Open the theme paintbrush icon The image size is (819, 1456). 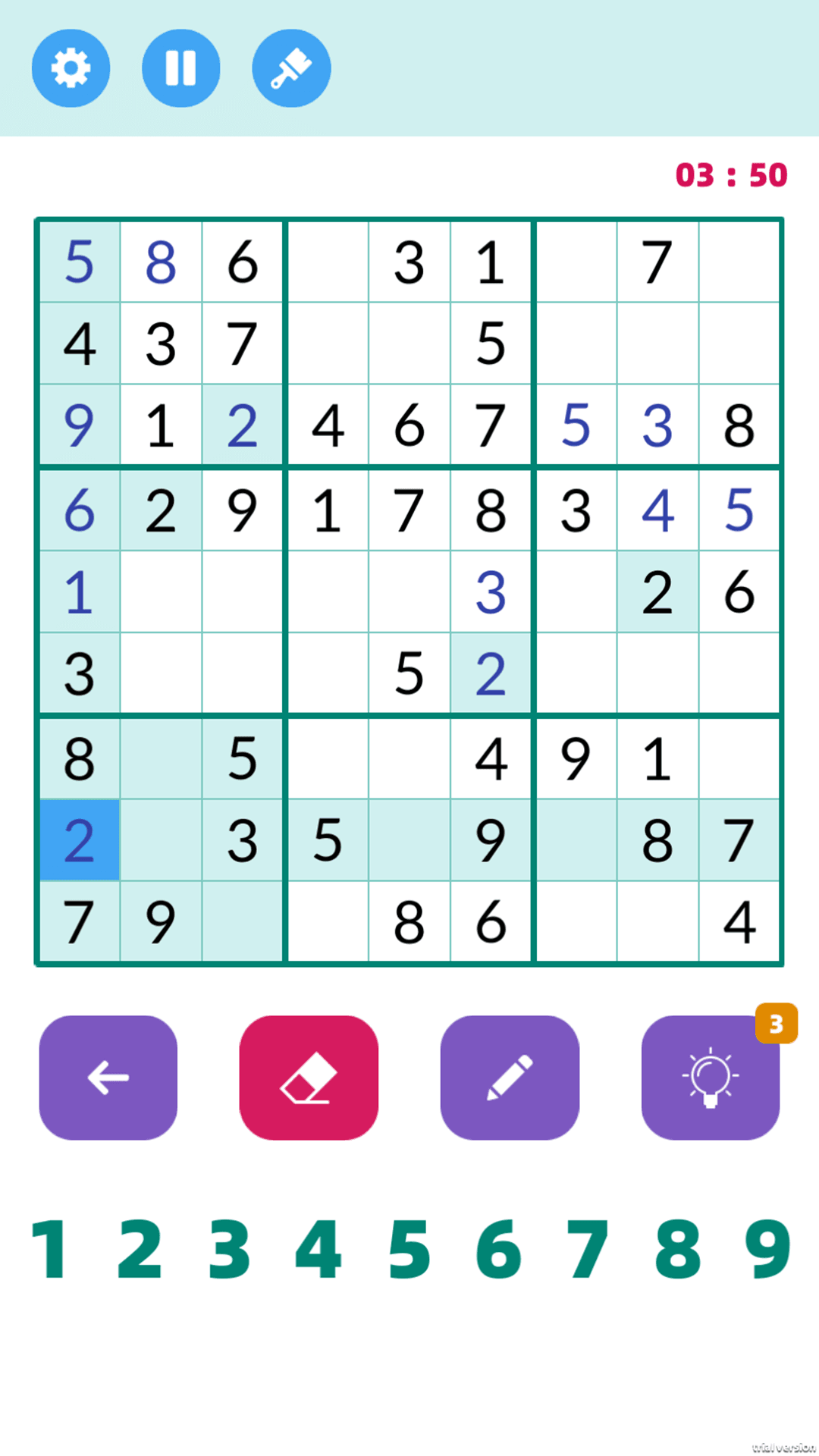click(290, 67)
